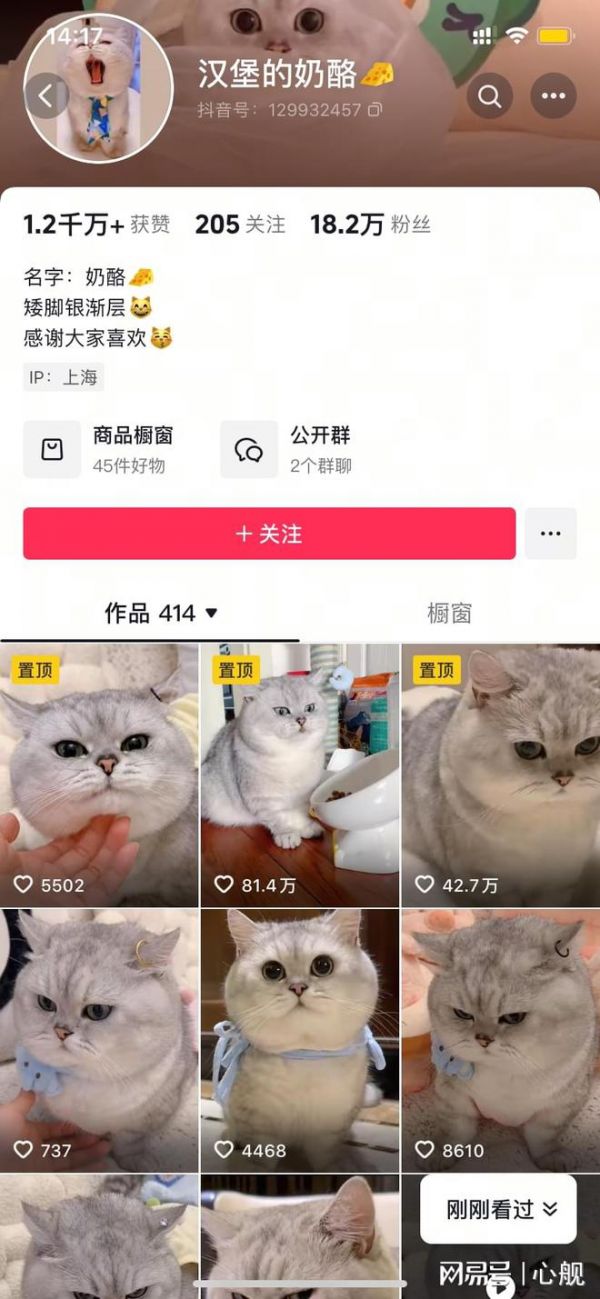This screenshot has height=1299, width=600.
Task: Open the video with 4468 likes
Action: [x=299, y=1040]
